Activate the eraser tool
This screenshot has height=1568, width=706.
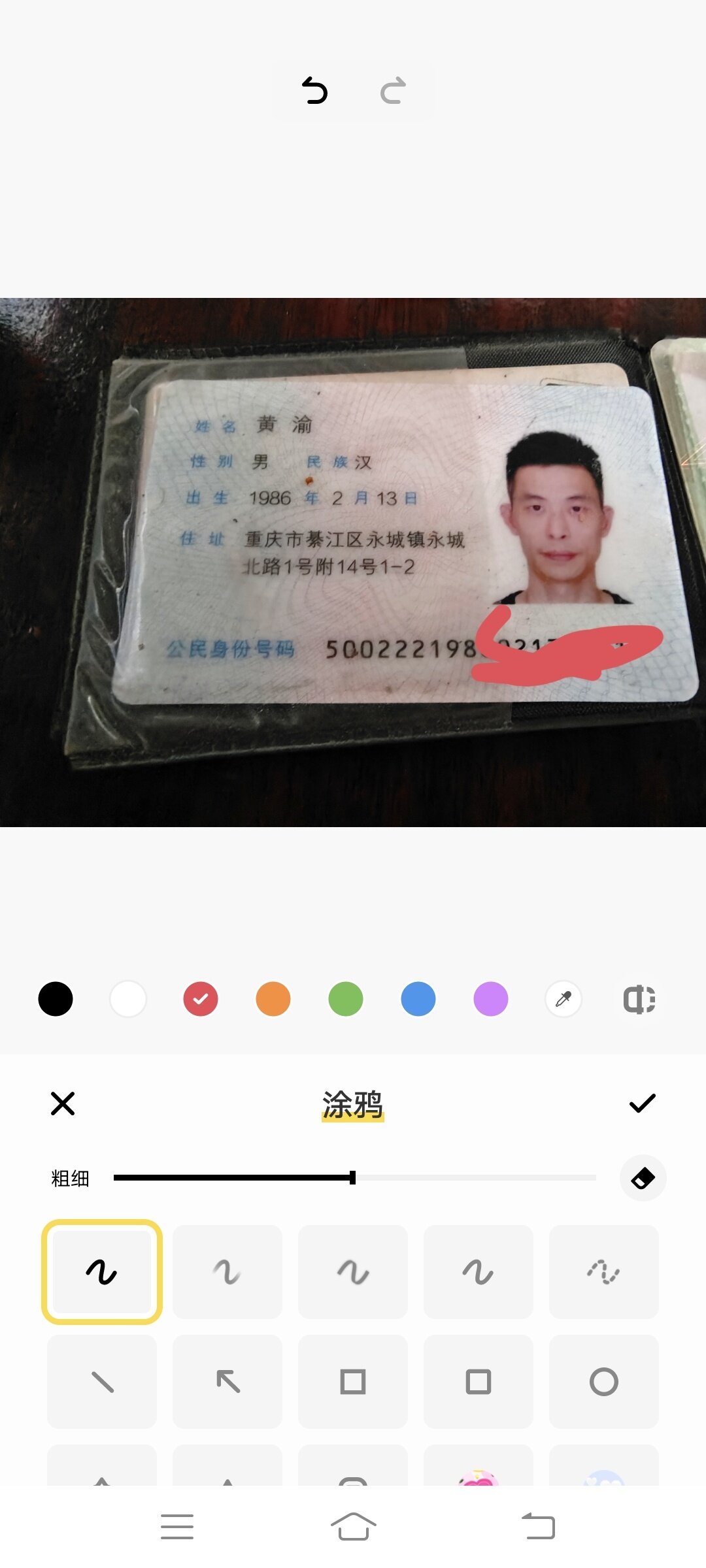click(x=643, y=1178)
